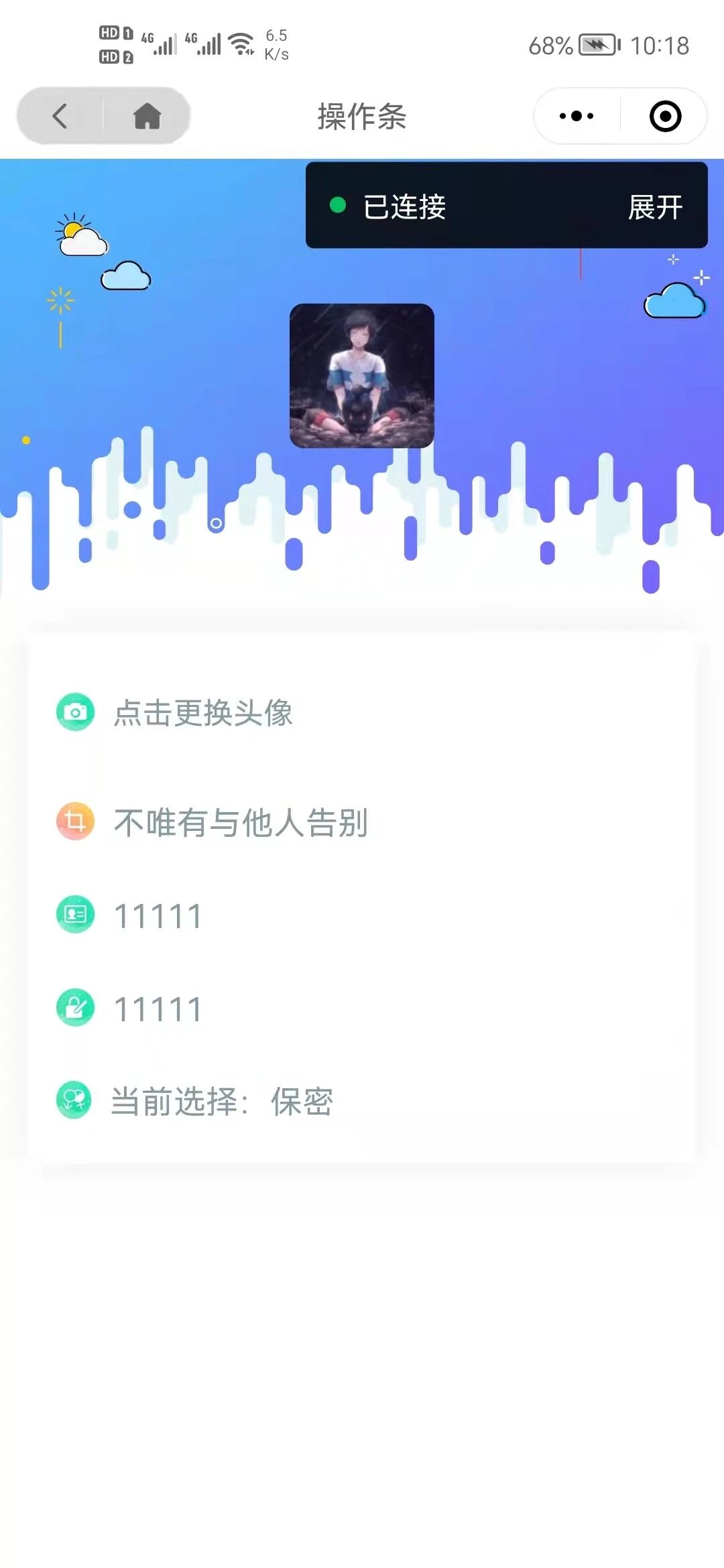
Task: Edit the 11111 row with ID card icon
Action: tap(362, 915)
